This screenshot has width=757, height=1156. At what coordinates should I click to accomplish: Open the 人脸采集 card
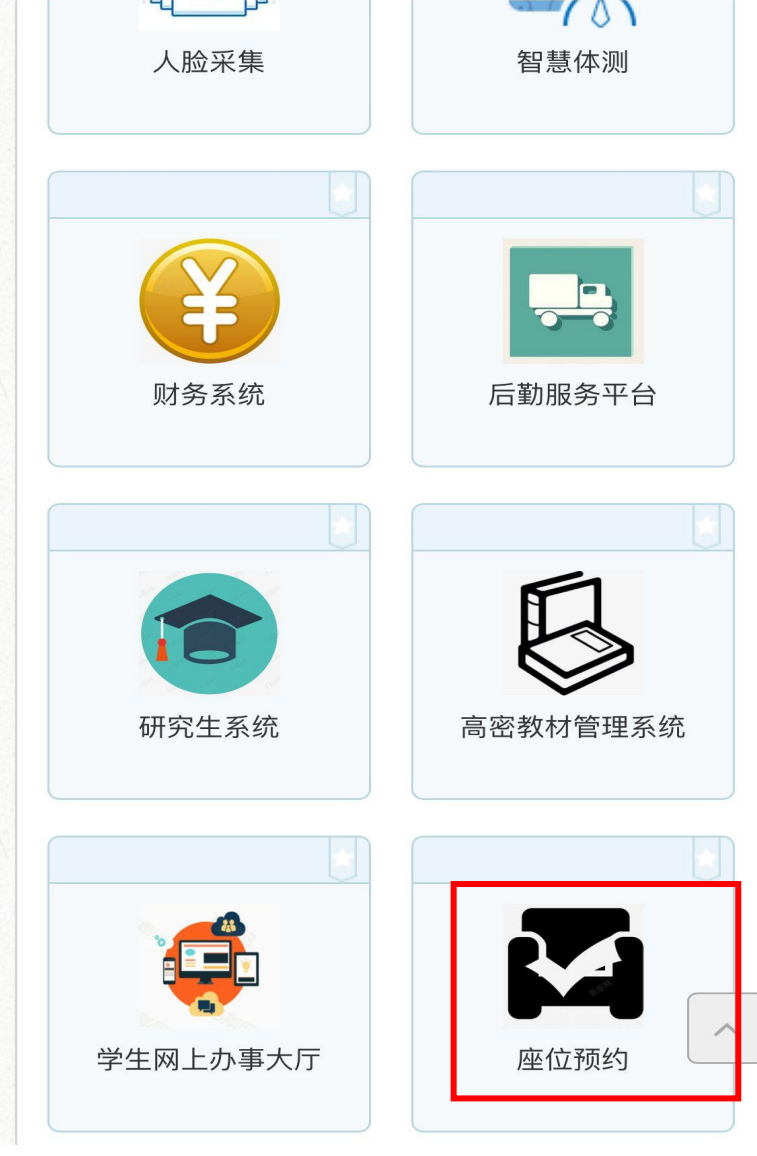click(x=209, y=60)
